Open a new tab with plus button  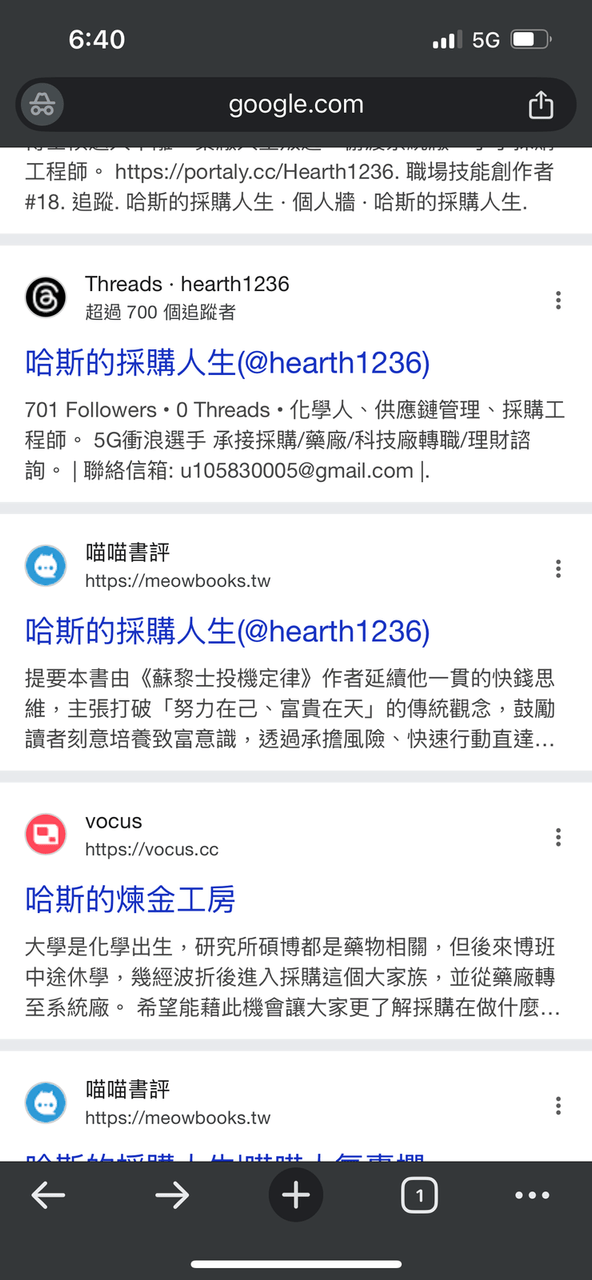pos(296,1195)
